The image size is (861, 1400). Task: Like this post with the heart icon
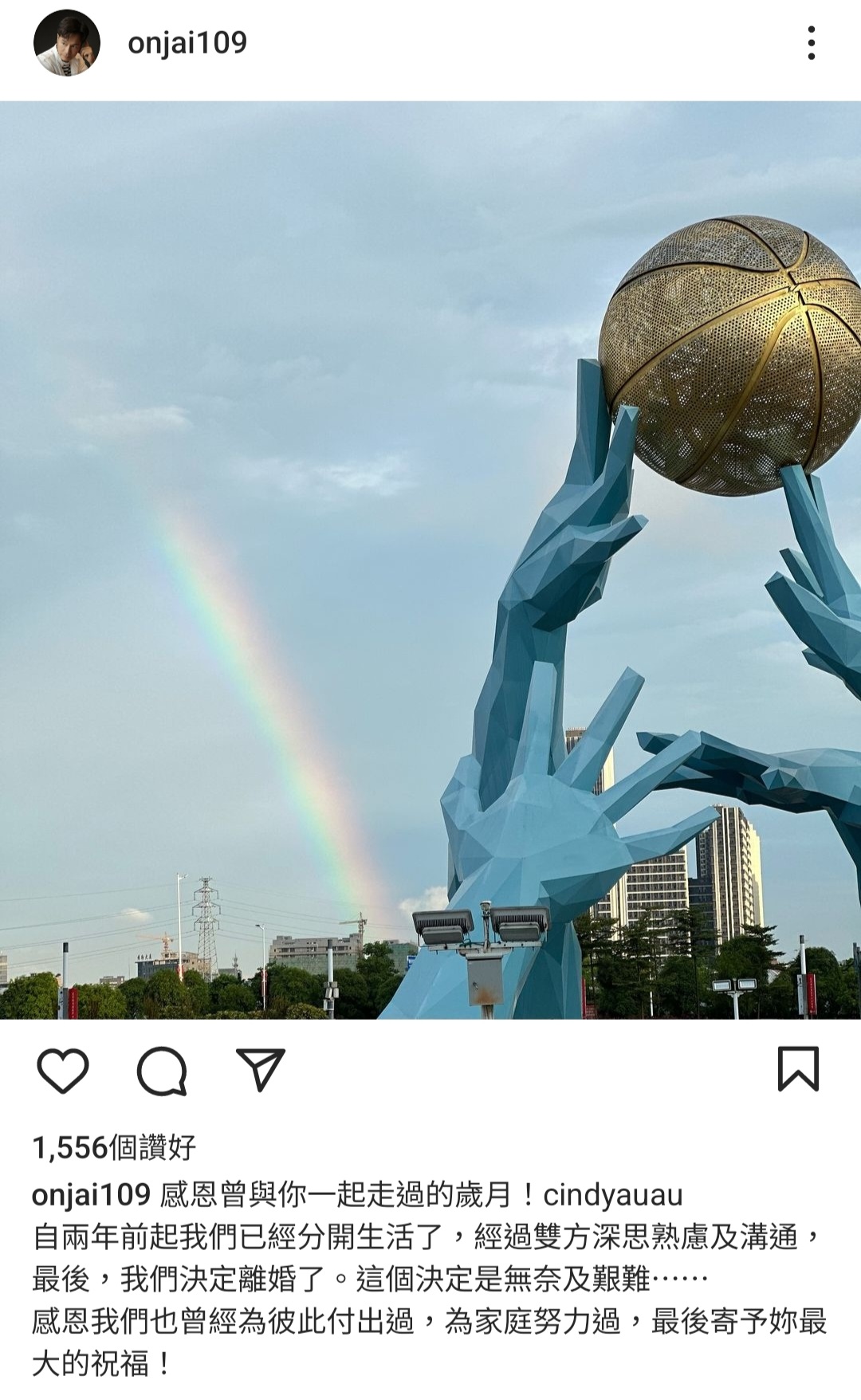(63, 1070)
